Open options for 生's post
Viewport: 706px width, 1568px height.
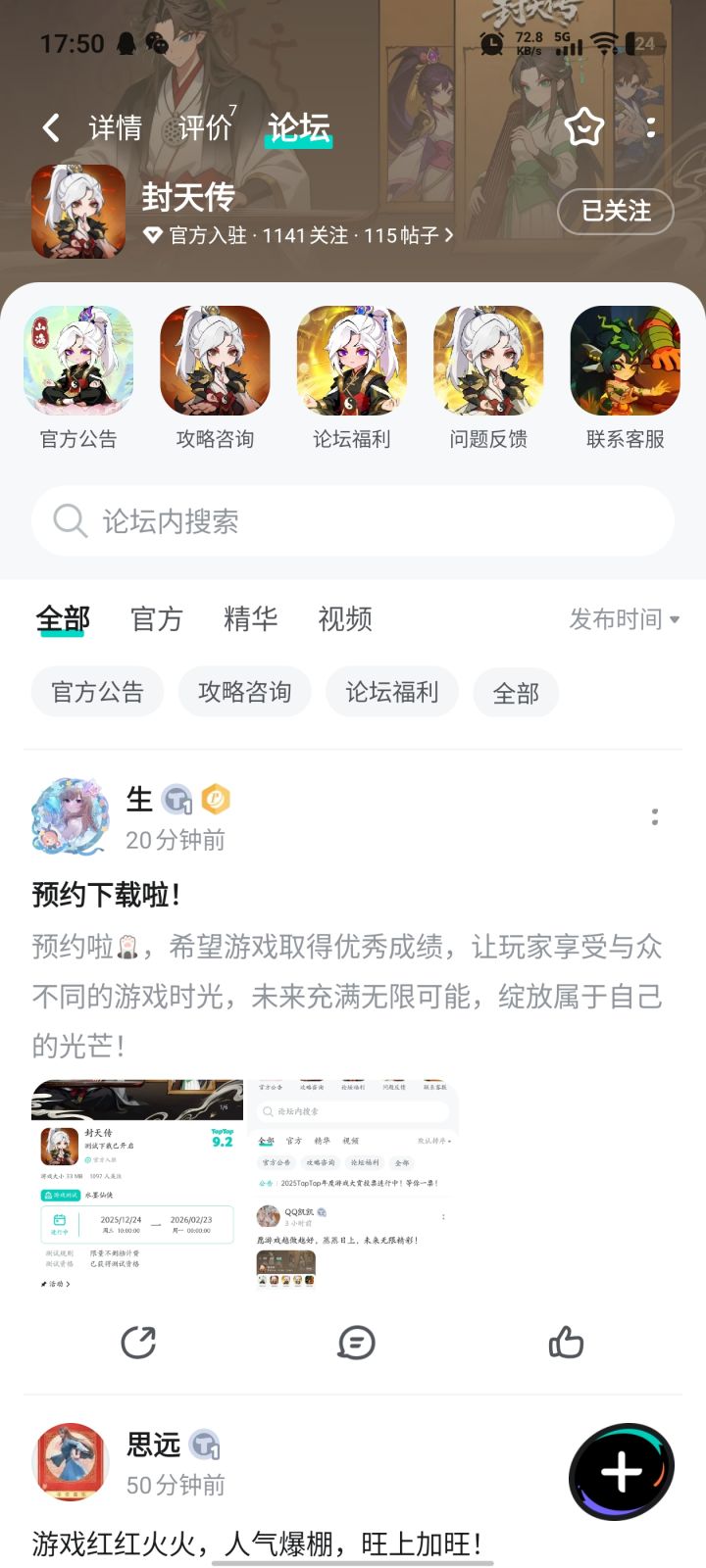tap(655, 817)
